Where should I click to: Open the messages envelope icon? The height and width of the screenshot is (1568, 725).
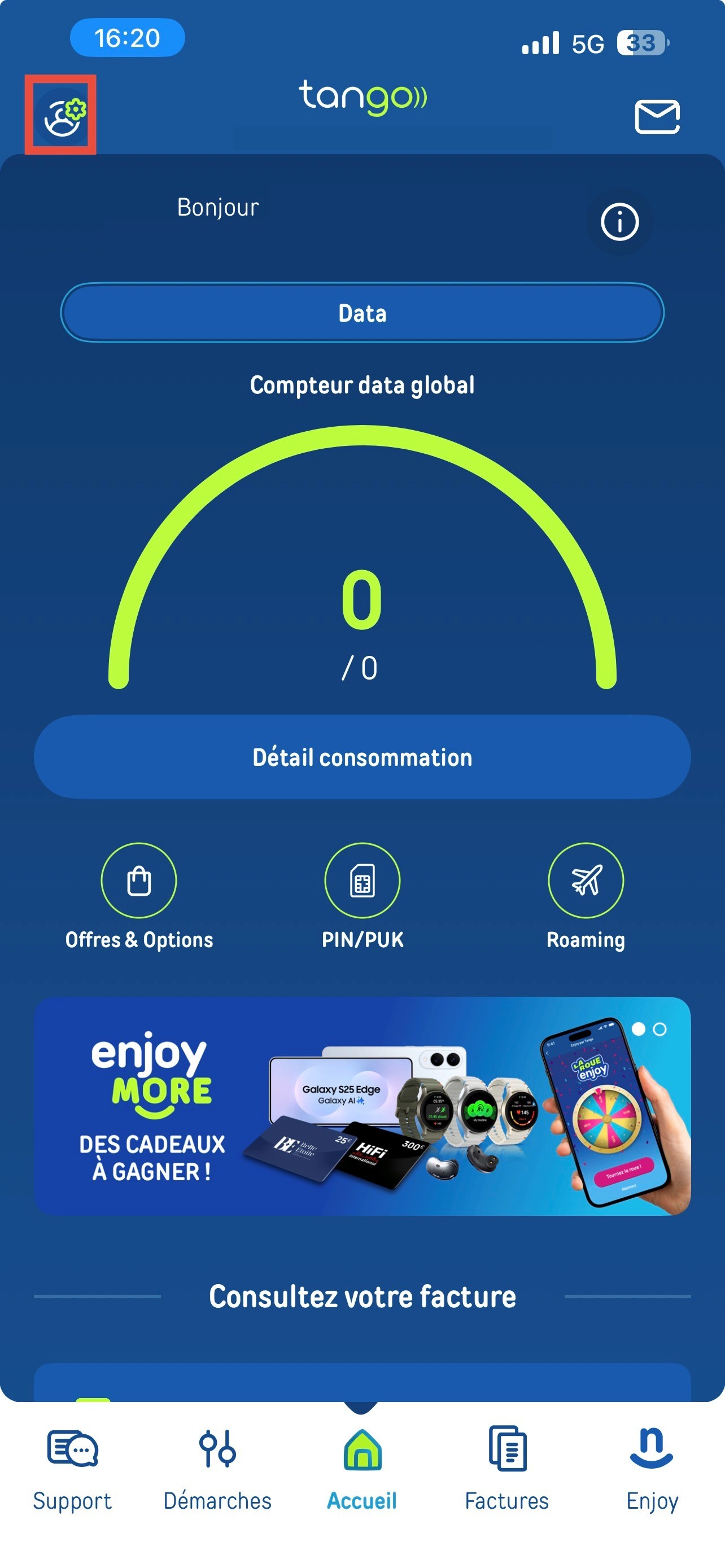point(657,116)
